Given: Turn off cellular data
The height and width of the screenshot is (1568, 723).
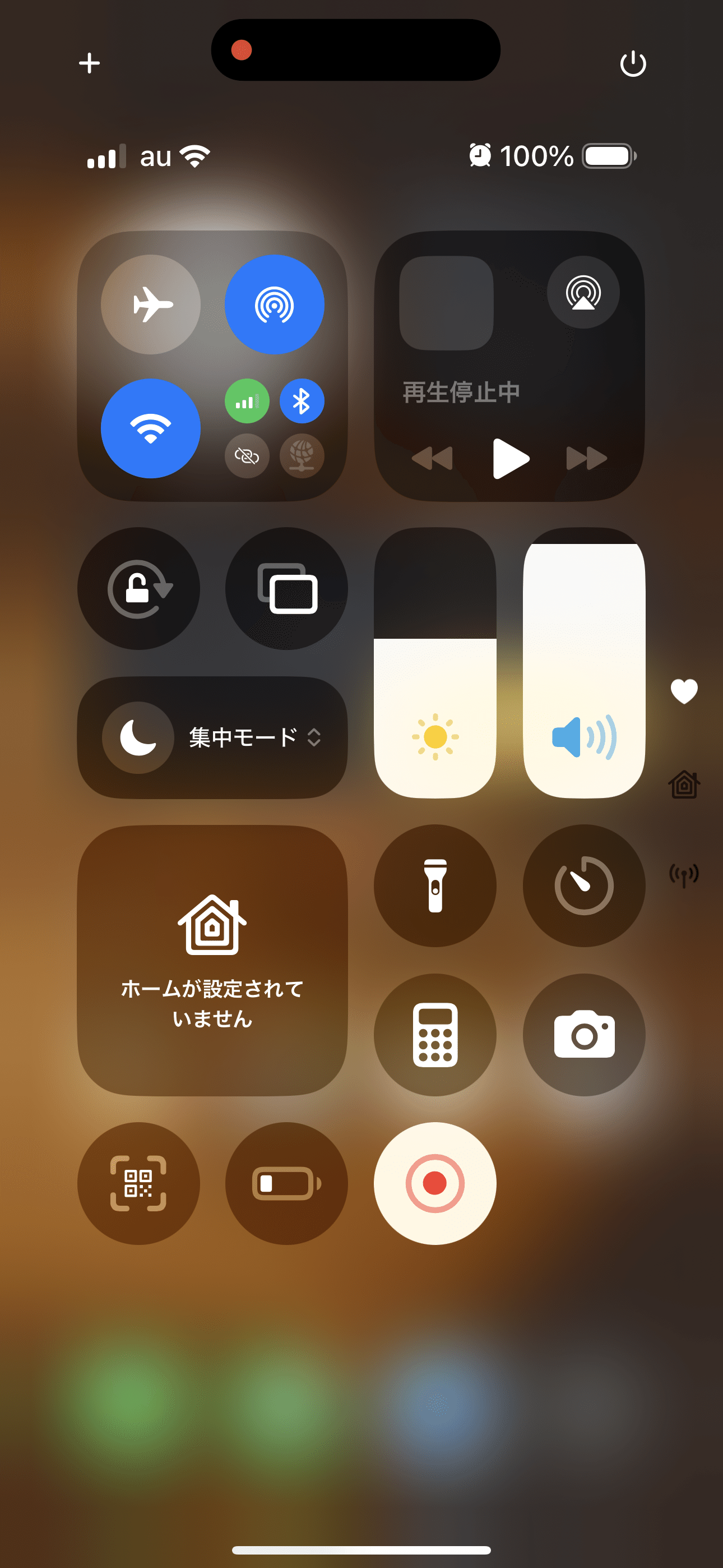Looking at the screenshot, I should 247,402.
